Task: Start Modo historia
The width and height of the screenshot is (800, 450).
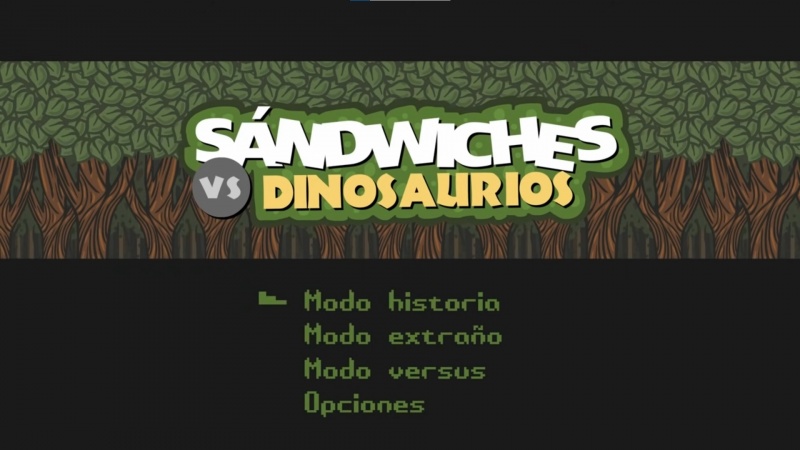Action: [401, 302]
